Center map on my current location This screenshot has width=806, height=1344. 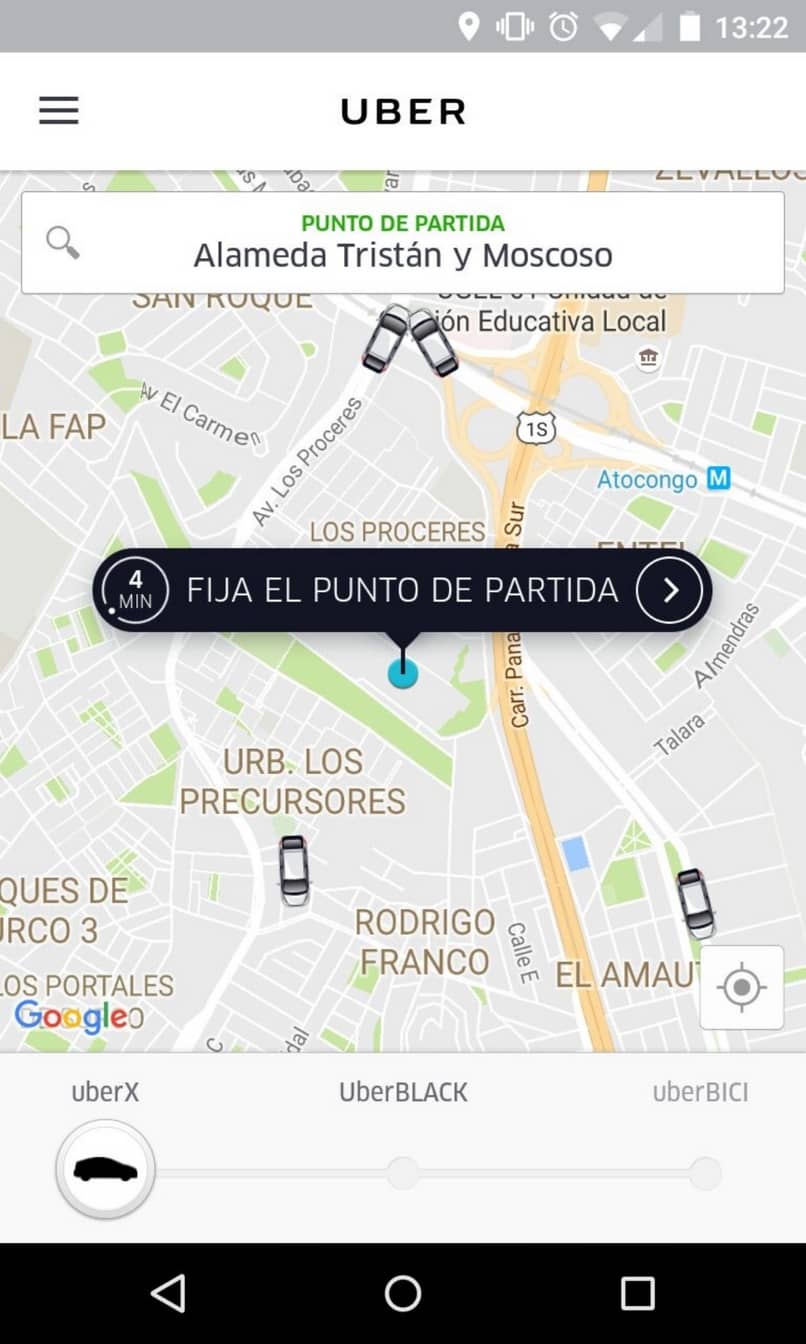click(x=741, y=988)
